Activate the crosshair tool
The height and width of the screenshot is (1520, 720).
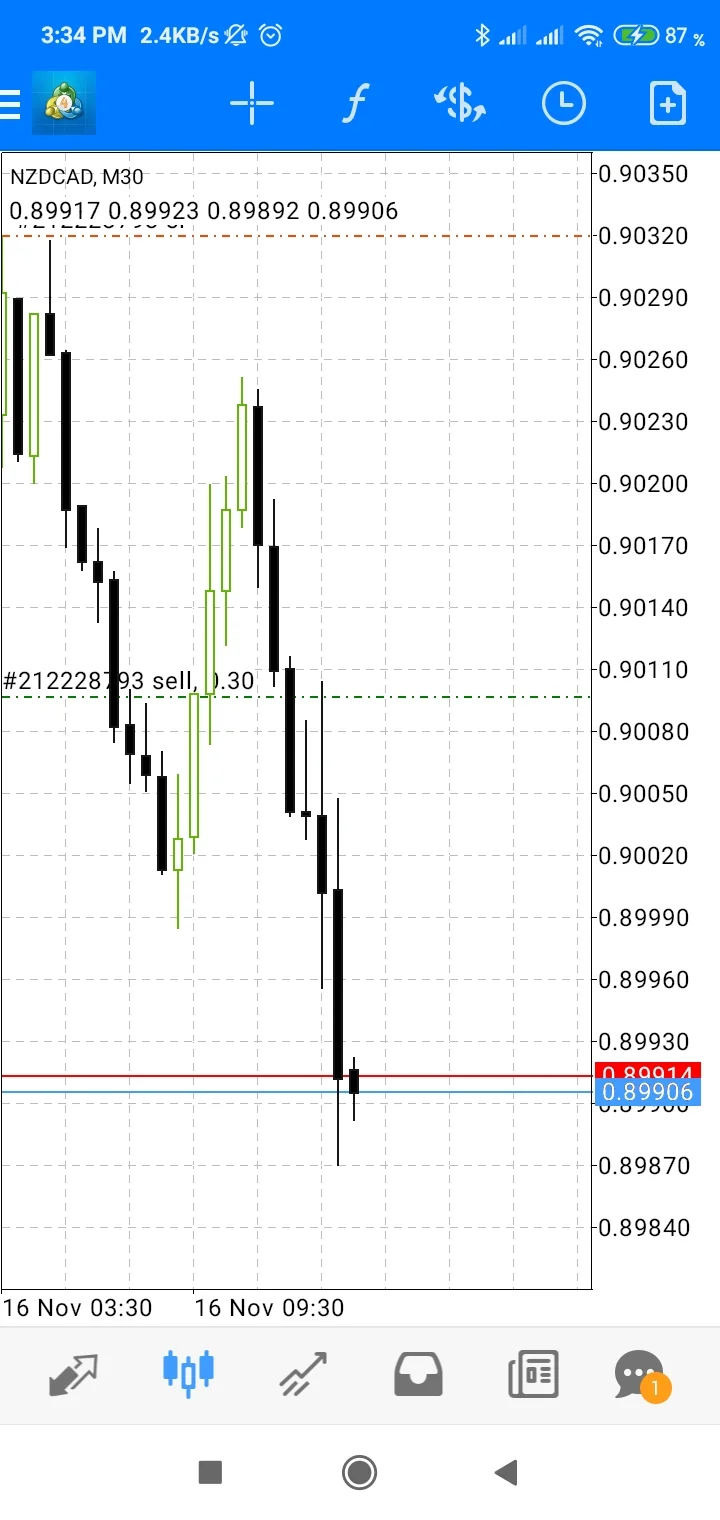click(x=251, y=104)
